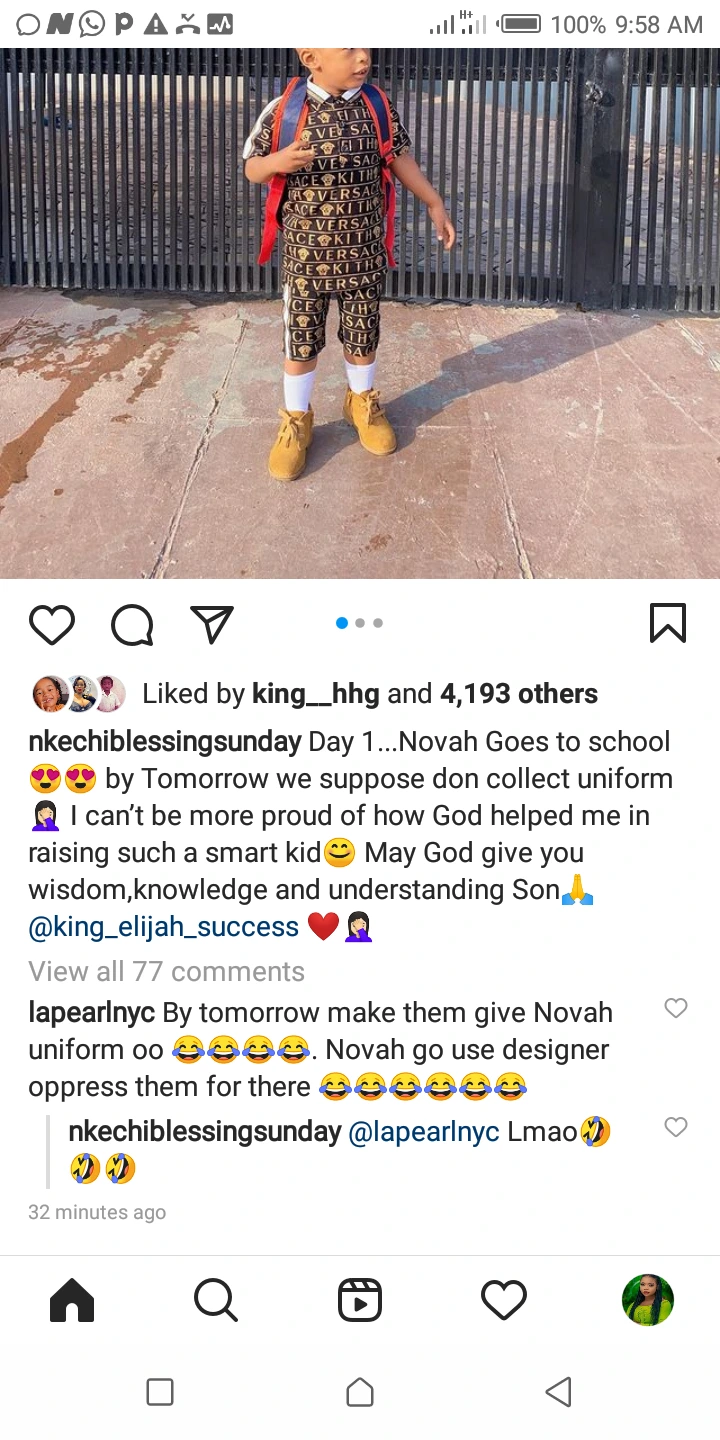
Task: Go back with the system back button
Action: 558,1392
